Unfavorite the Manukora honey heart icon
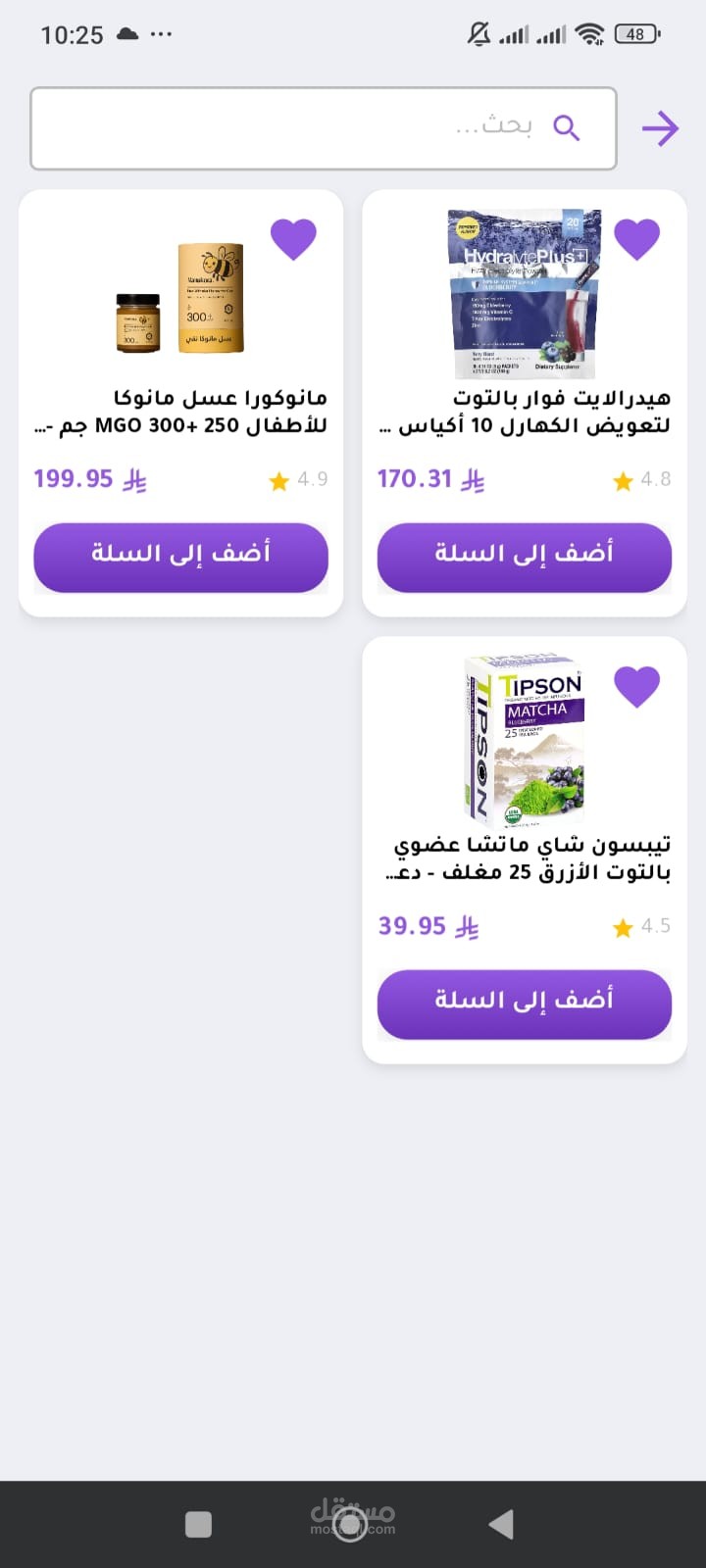 point(293,238)
